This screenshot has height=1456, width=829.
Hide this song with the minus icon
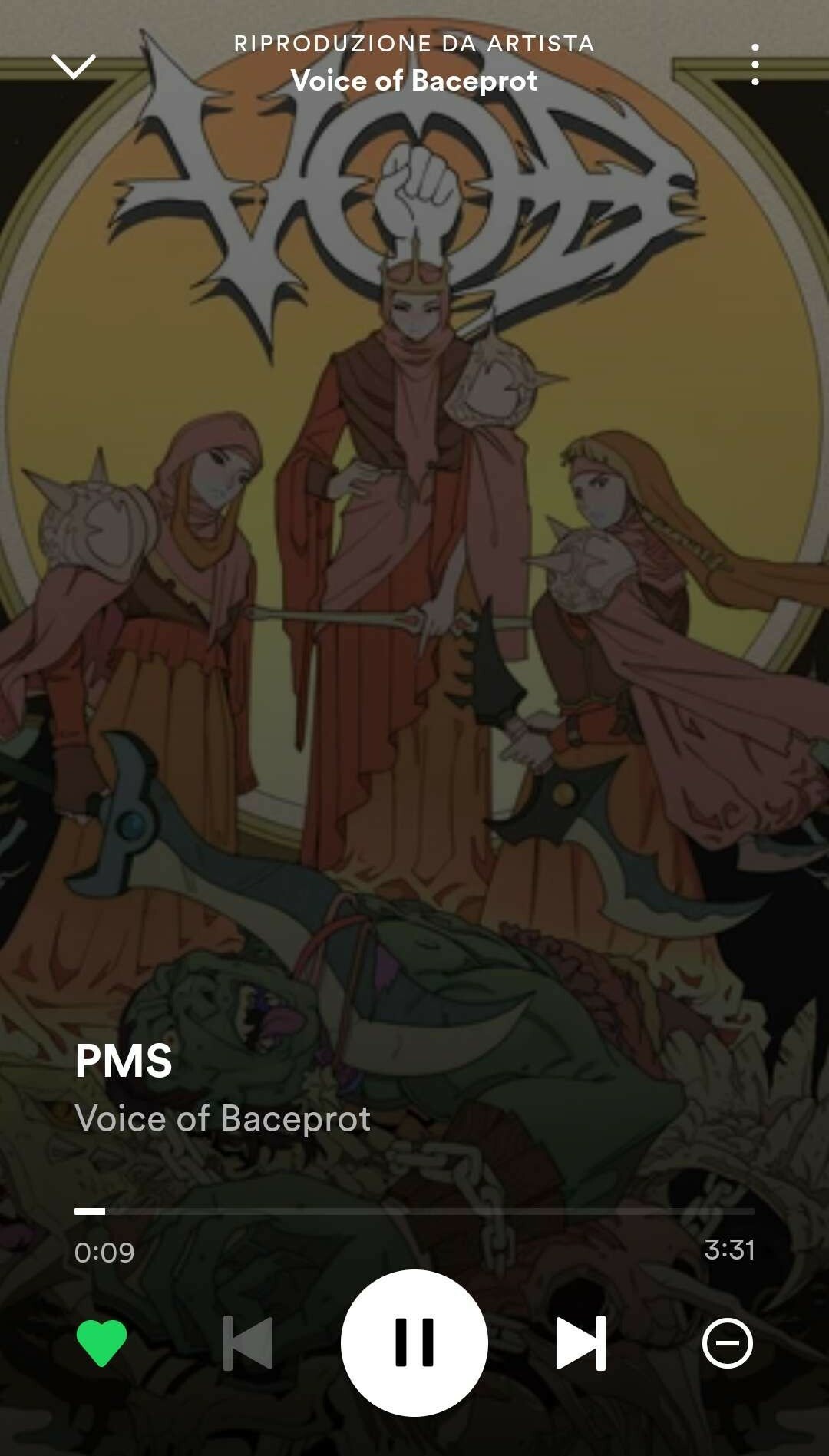[727, 1342]
